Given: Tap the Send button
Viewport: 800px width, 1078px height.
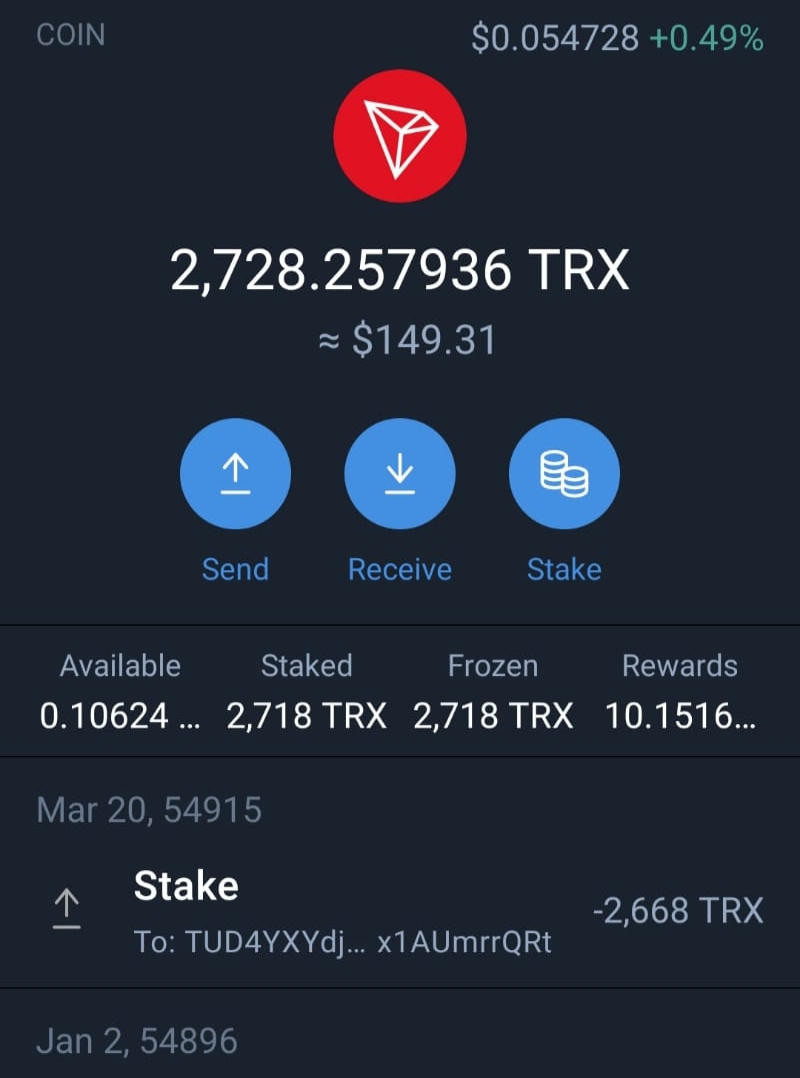Looking at the screenshot, I should coord(235,474).
